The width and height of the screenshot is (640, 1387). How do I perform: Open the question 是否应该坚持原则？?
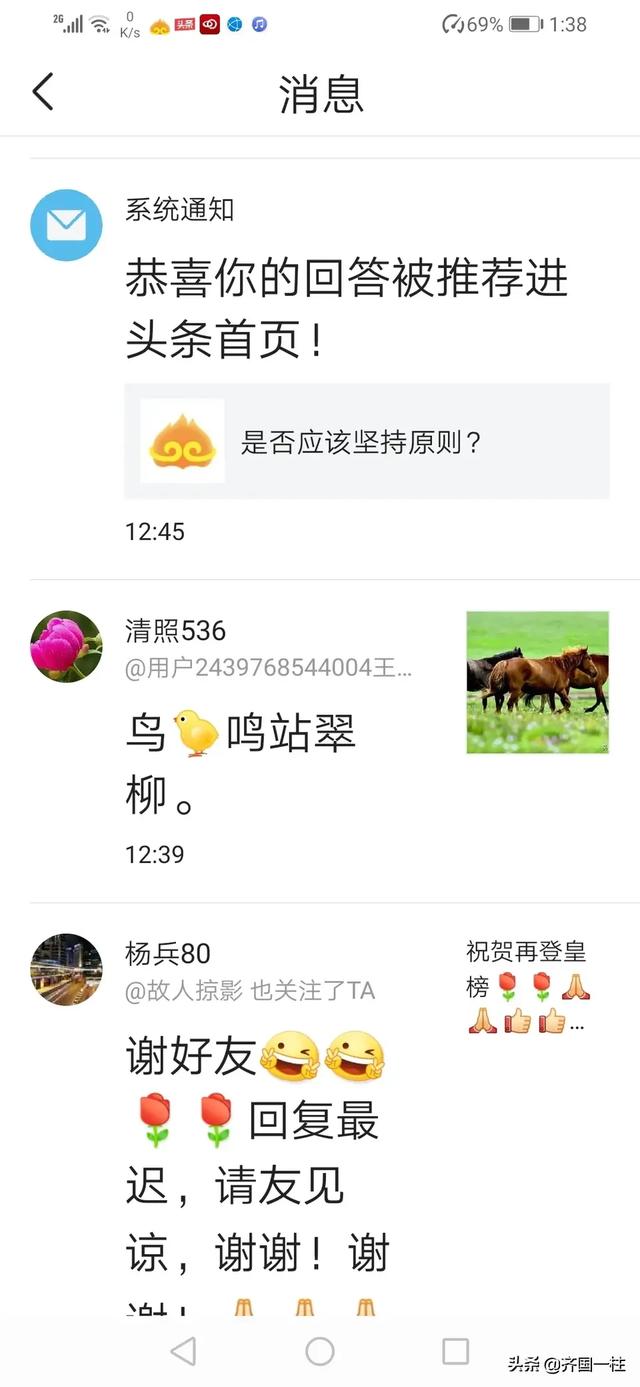[x=366, y=441]
